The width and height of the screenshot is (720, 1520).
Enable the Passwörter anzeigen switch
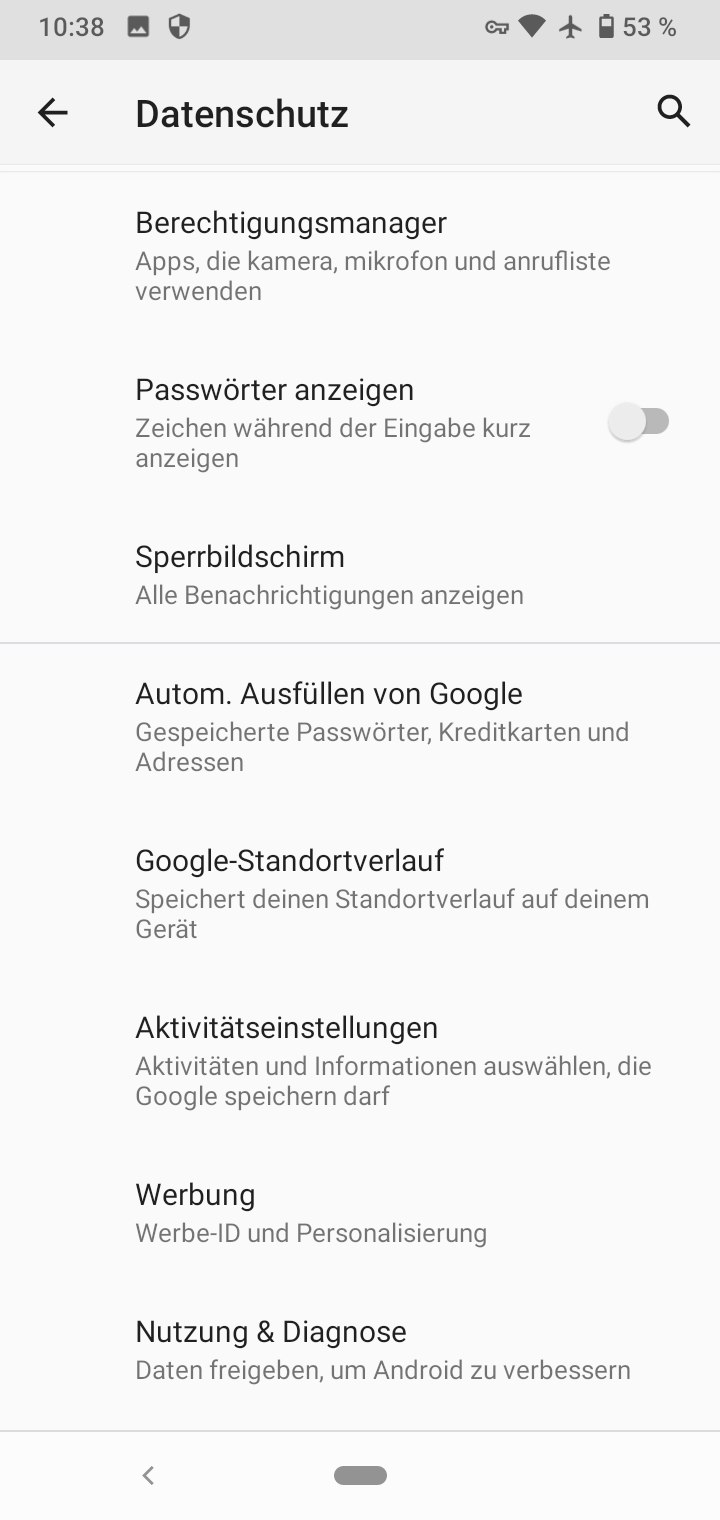tap(639, 422)
